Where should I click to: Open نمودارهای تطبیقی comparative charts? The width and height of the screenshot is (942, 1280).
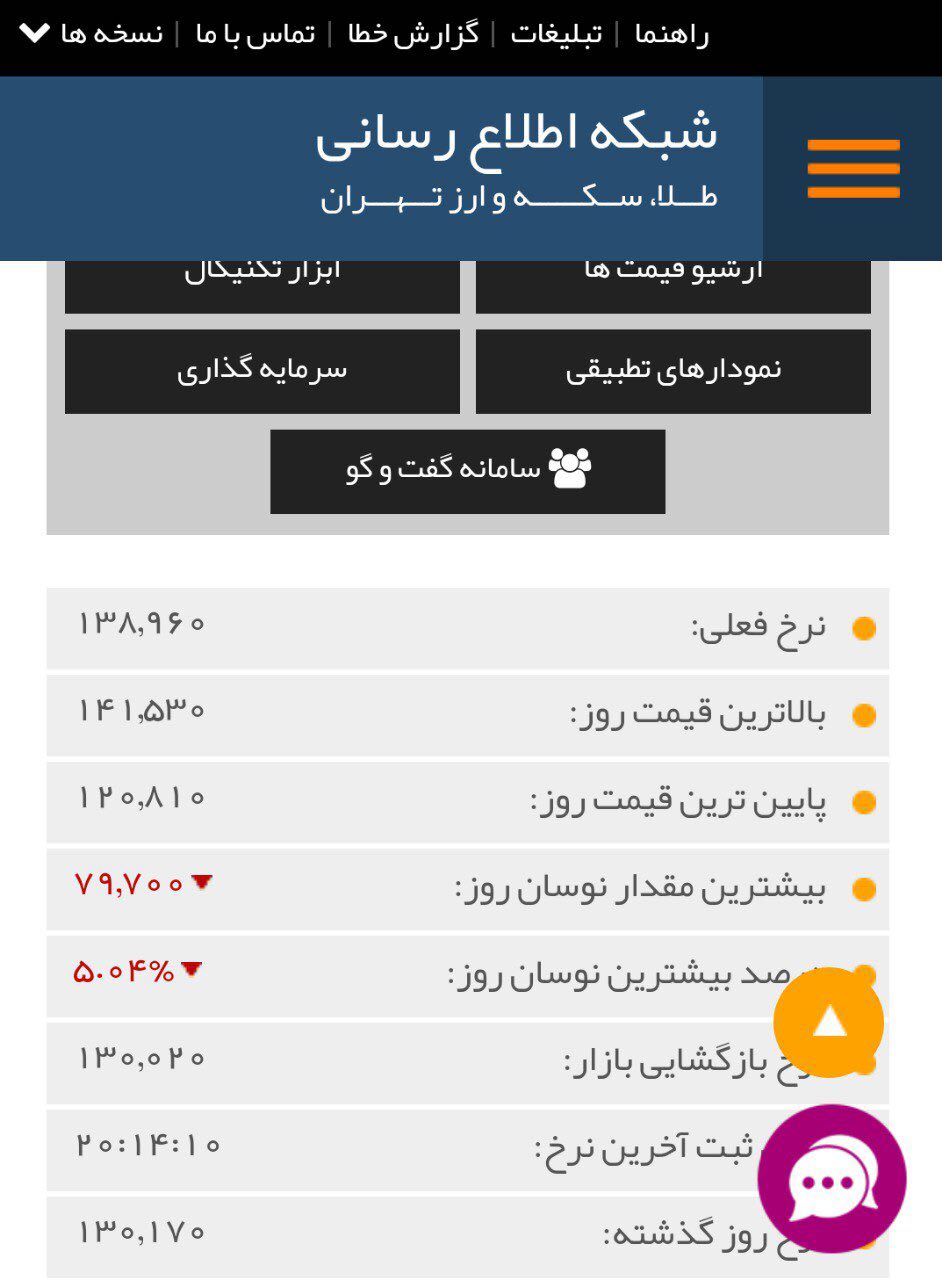point(673,371)
